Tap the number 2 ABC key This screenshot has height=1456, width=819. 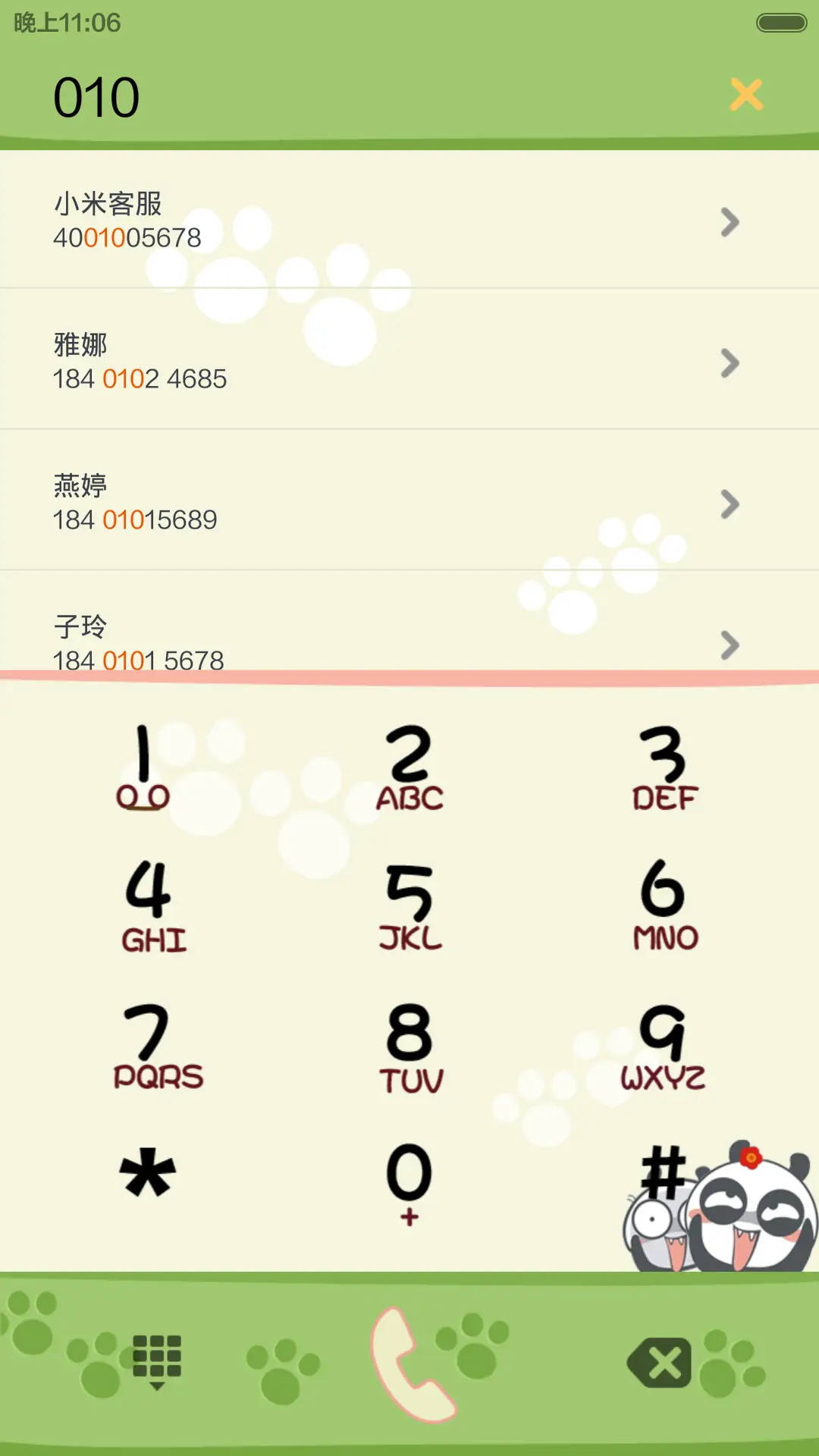(x=409, y=766)
